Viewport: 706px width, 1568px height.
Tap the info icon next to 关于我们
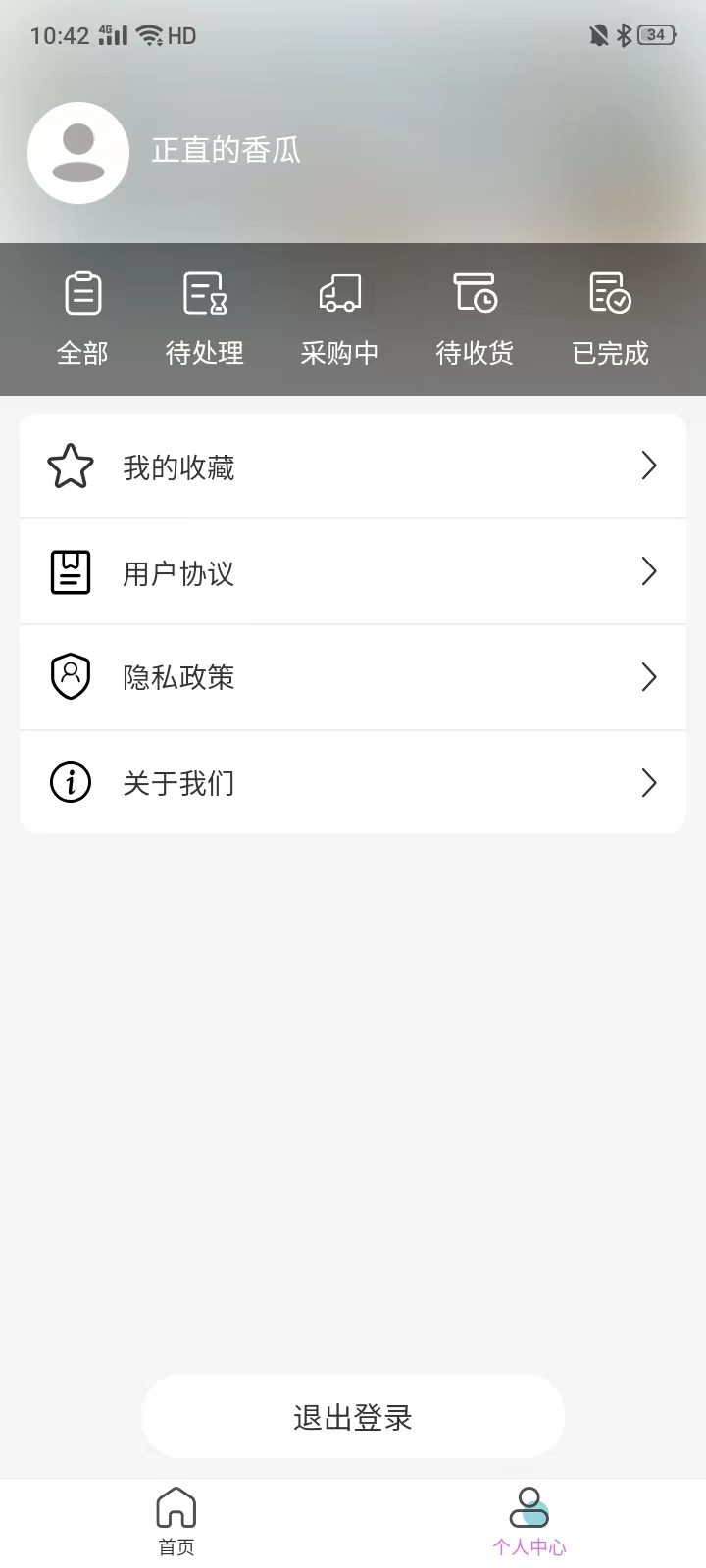coord(70,782)
